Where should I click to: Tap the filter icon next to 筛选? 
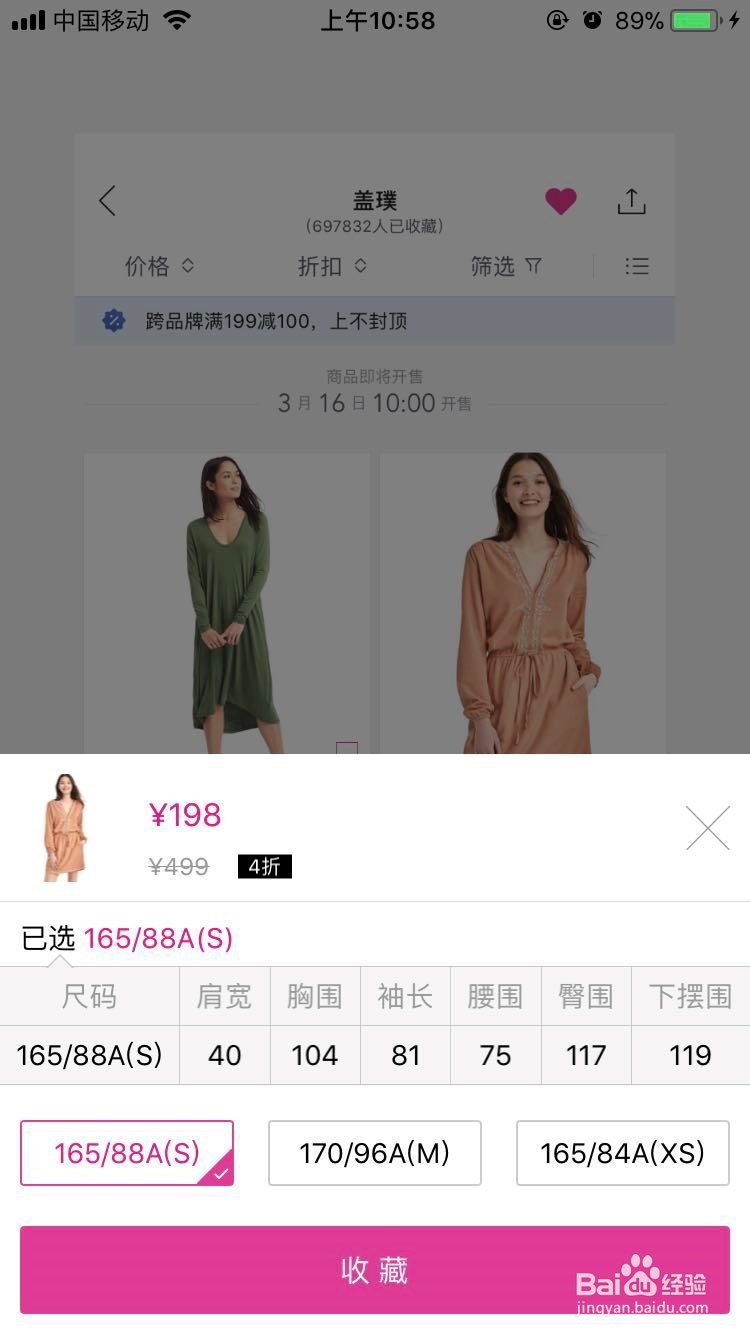(x=534, y=266)
